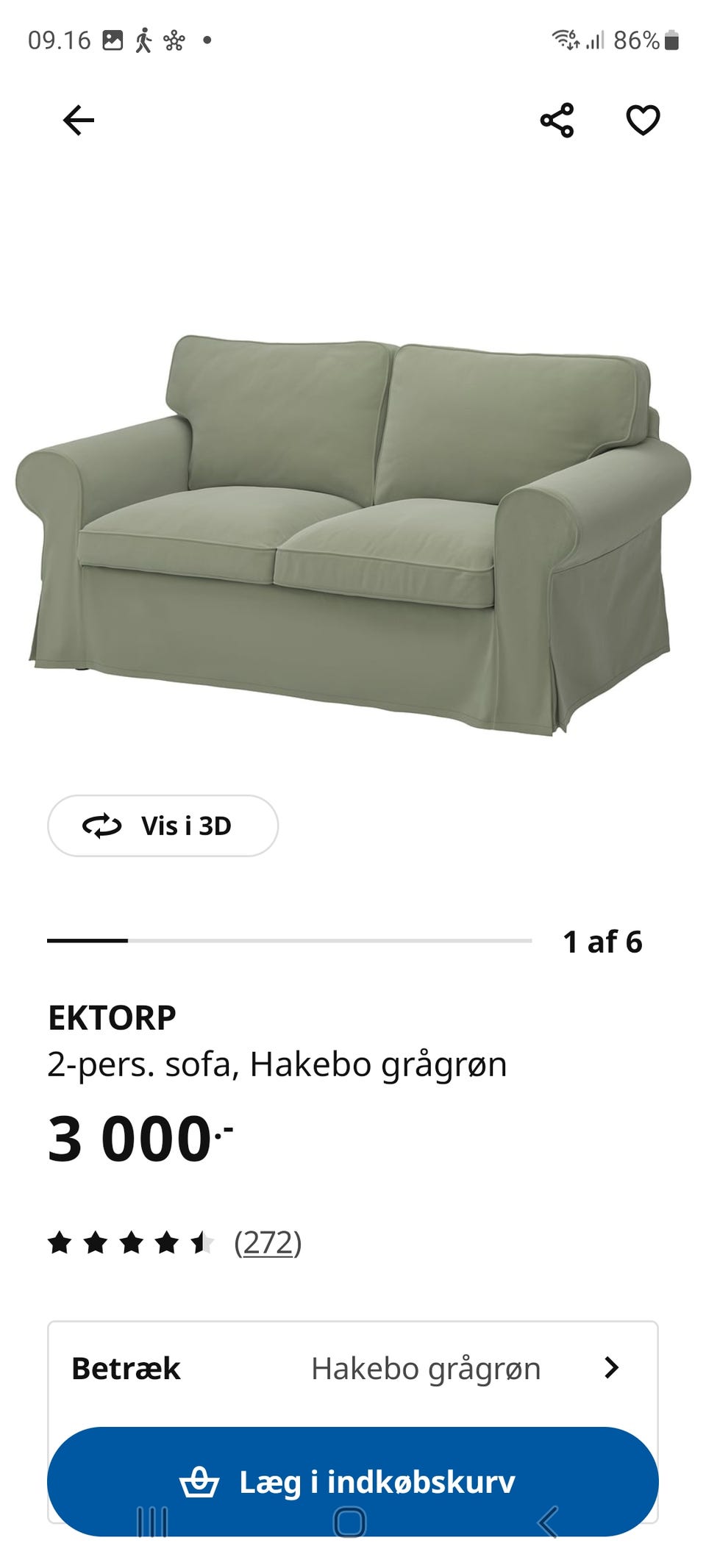Screen dimensions: 706x1568
Task: Tap the basket icon on the blue button
Action: coord(201,1481)
